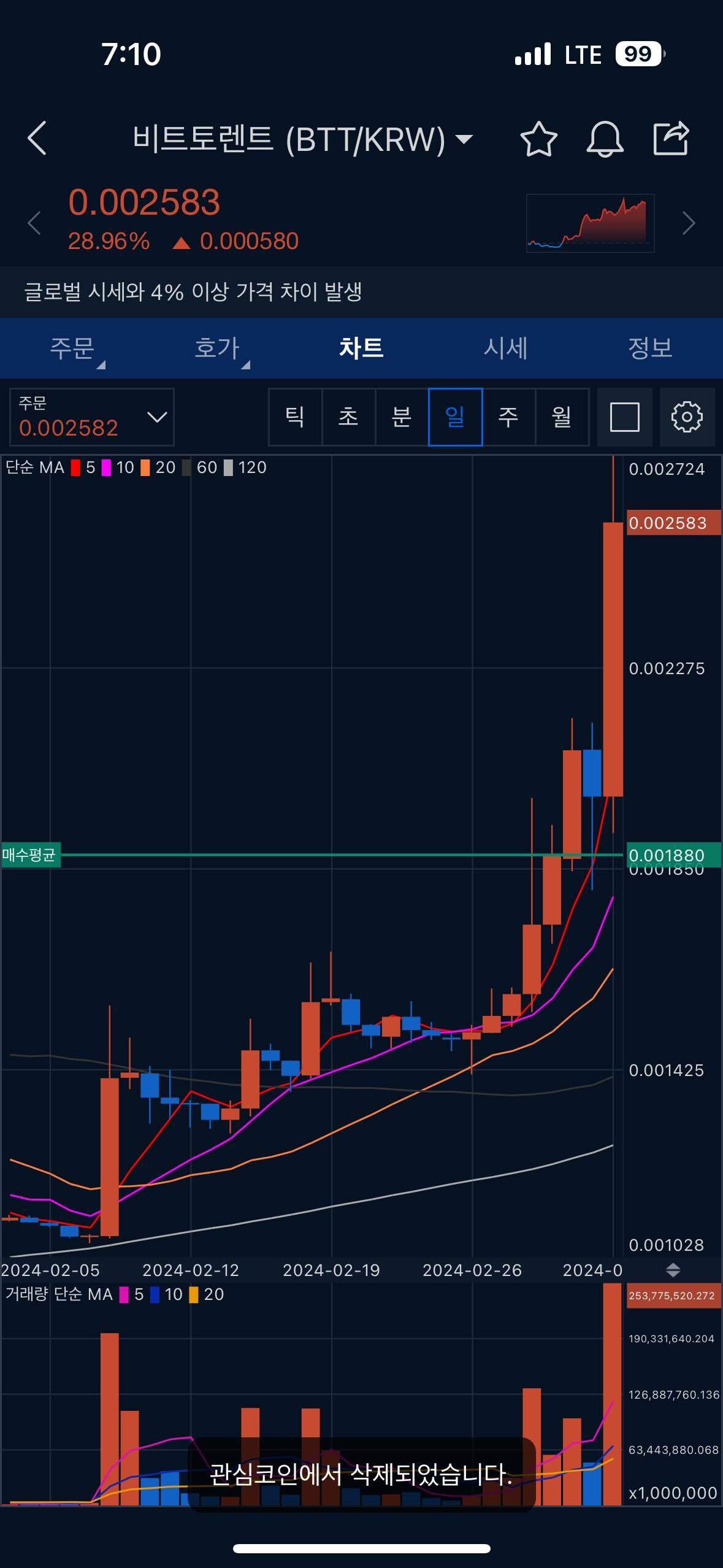This screenshot has width=723, height=1568.
Task: Select the 초 chart interval
Action: pos(348,417)
